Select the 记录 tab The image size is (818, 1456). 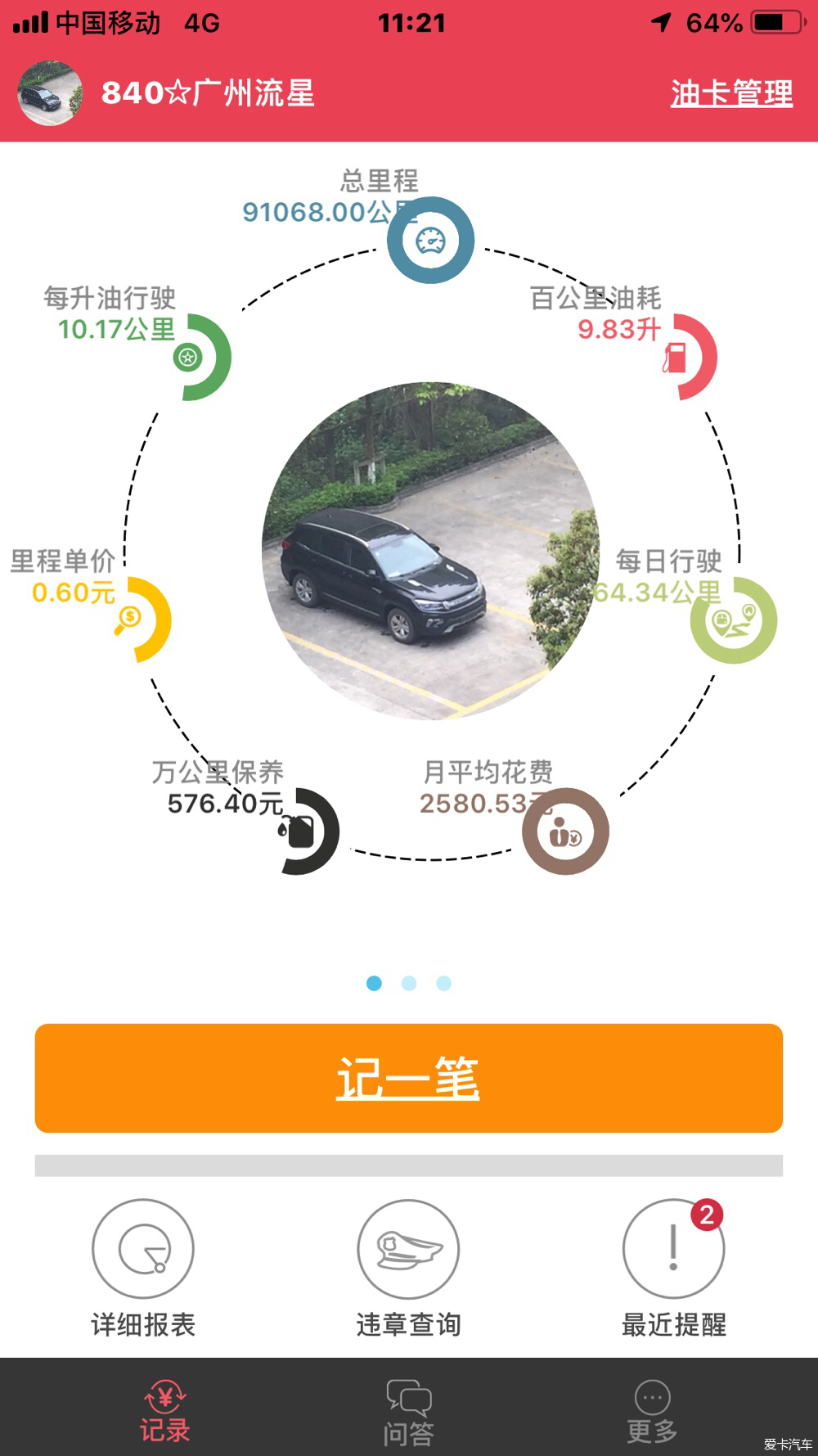(164, 1412)
